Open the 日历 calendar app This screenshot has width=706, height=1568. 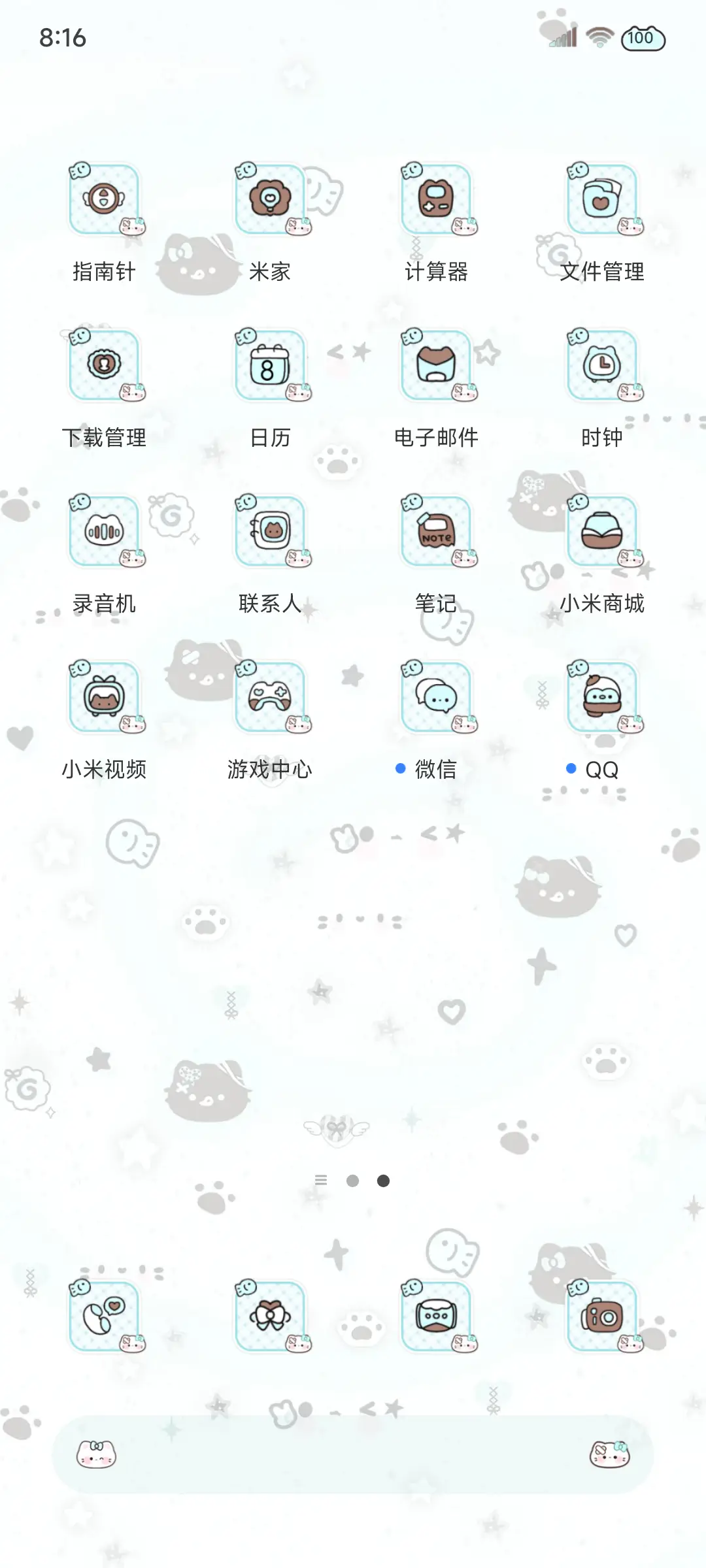tap(271, 366)
